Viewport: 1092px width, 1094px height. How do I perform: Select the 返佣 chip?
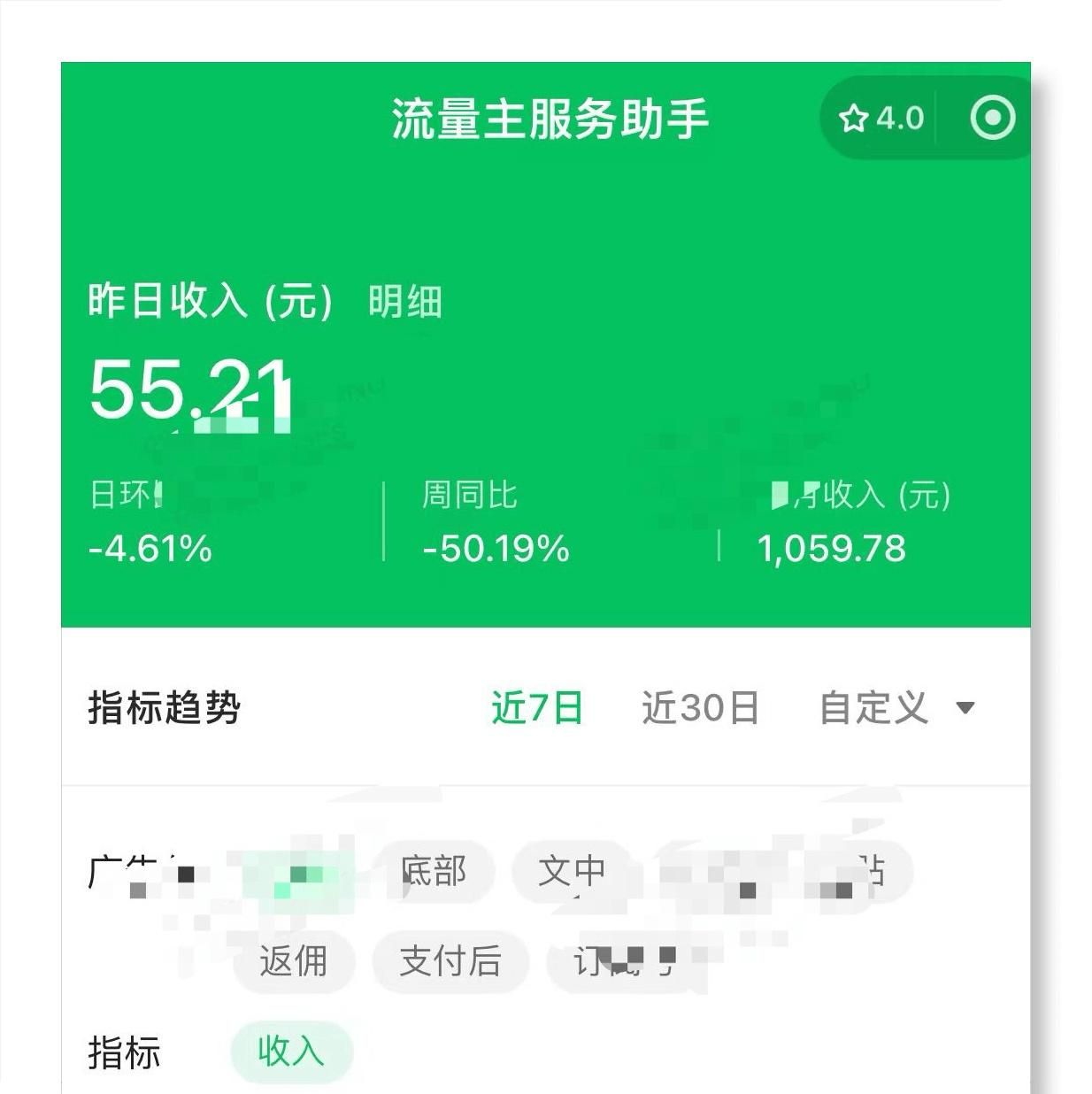[294, 961]
